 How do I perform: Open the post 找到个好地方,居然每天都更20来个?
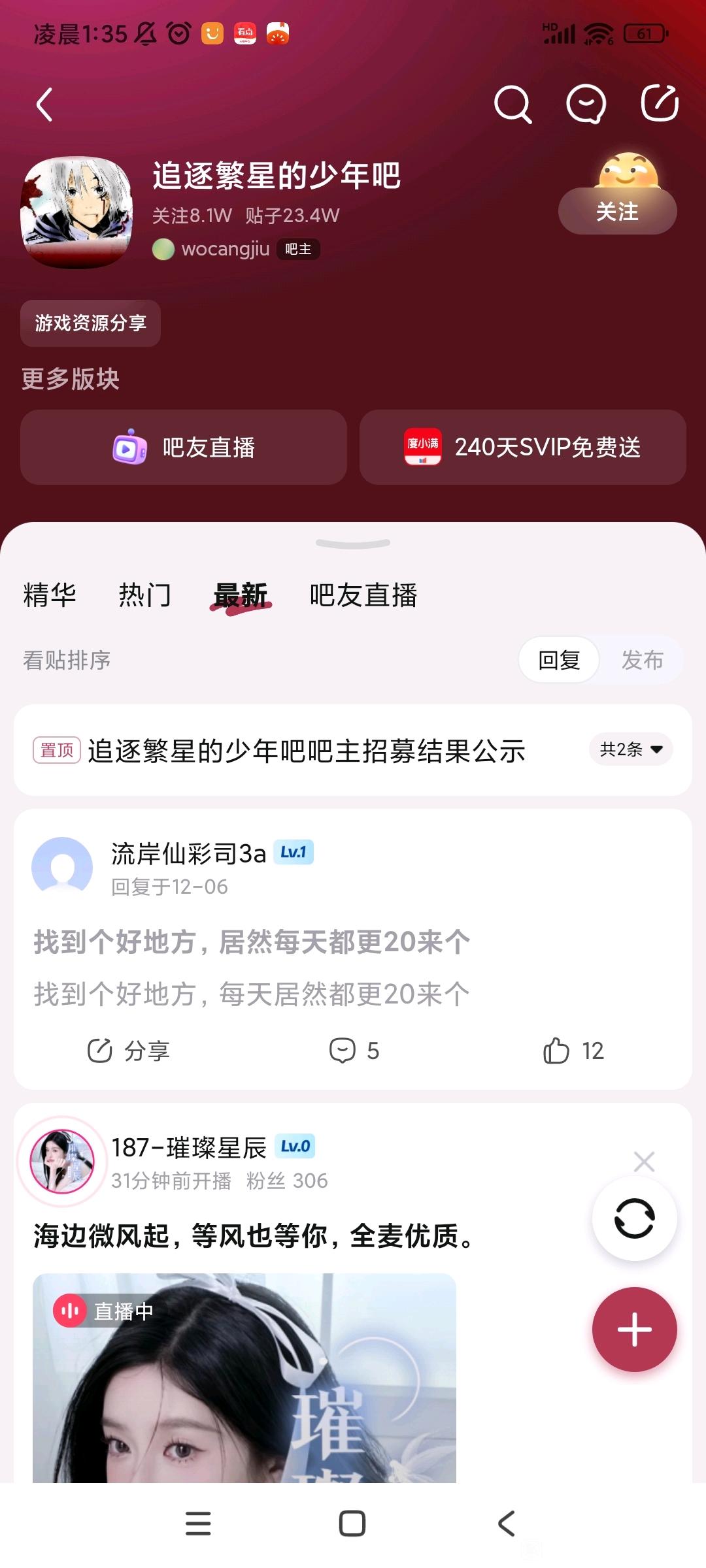point(252,942)
